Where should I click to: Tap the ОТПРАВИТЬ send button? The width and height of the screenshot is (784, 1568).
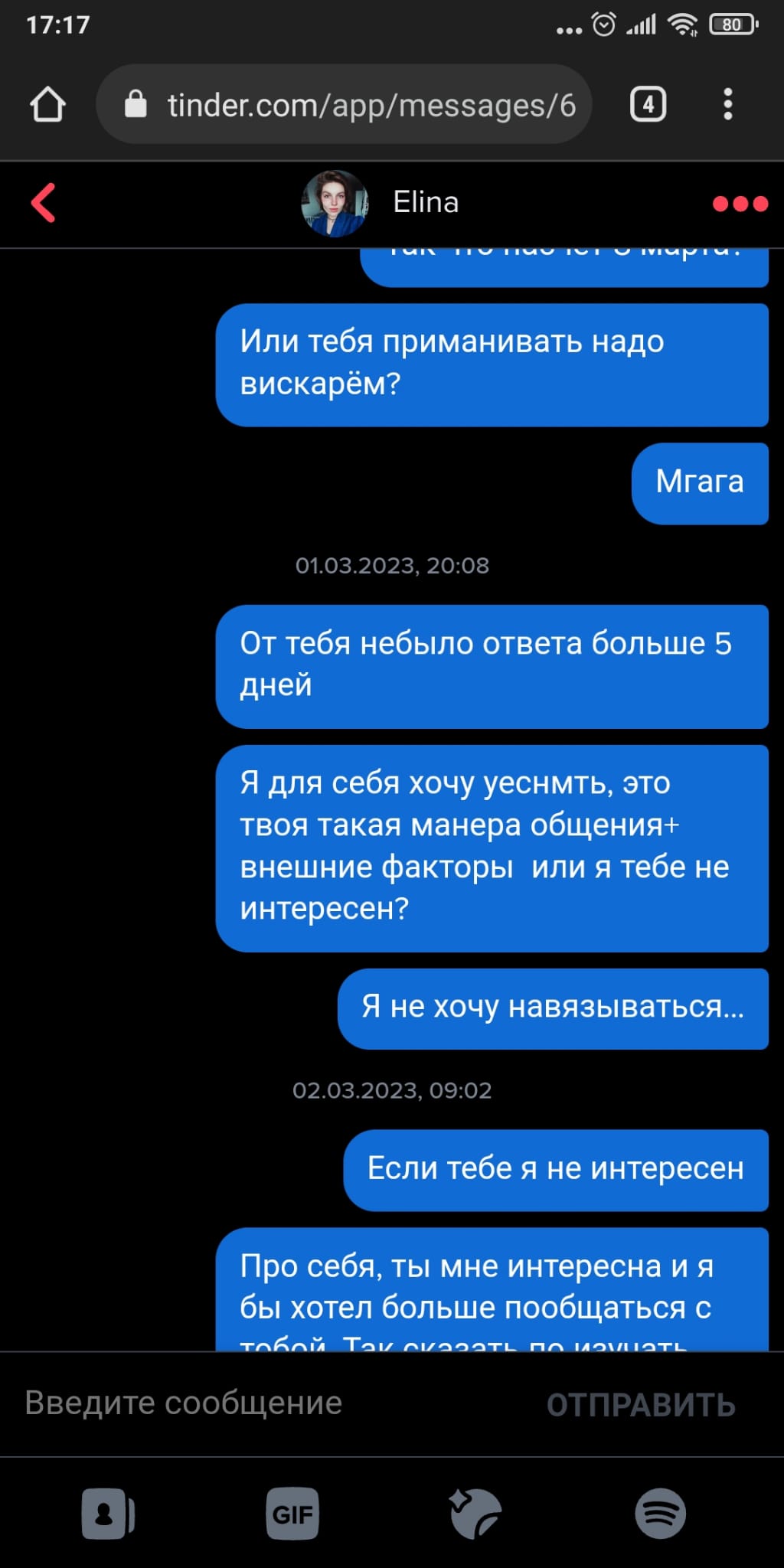pos(641,1405)
